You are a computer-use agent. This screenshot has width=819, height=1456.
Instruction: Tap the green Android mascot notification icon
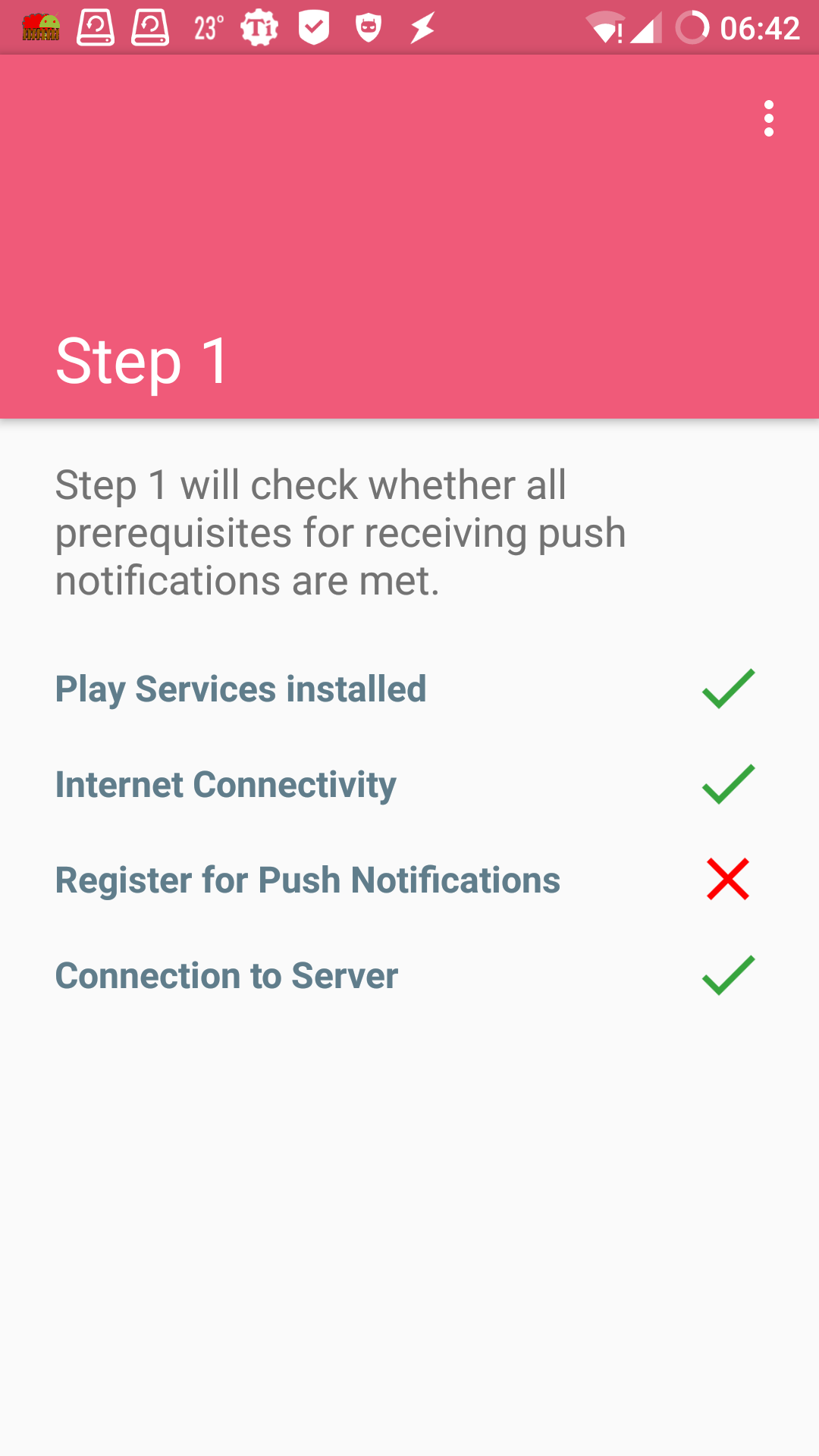(x=39, y=27)
